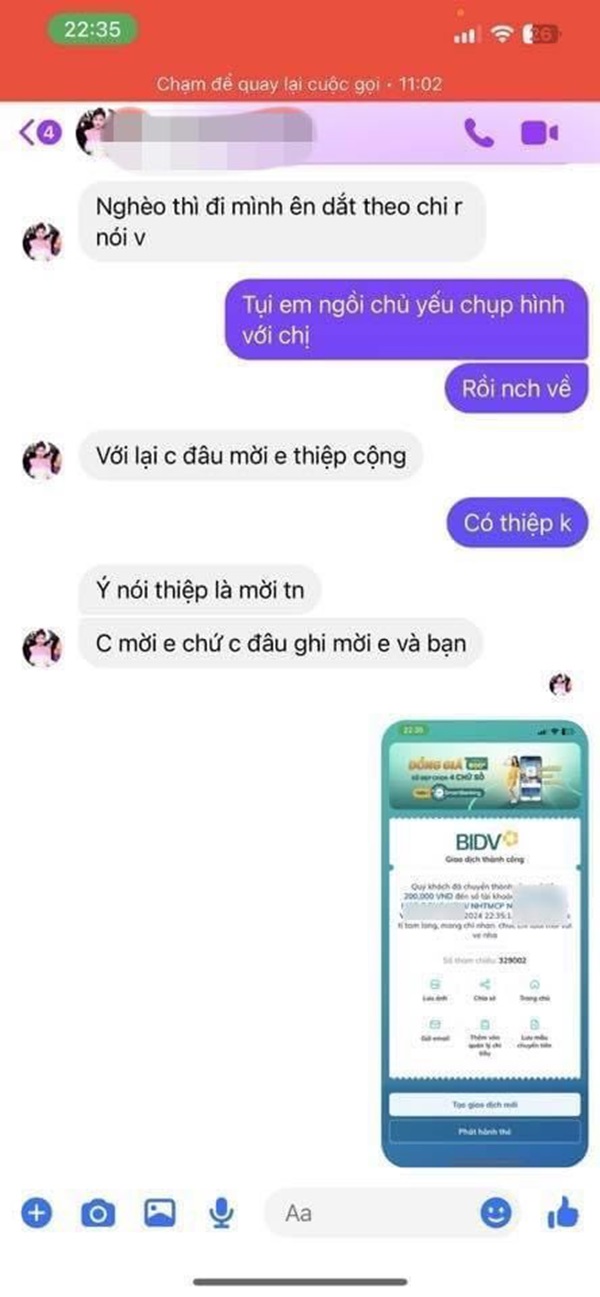600x1297 pixels.
Task: Open more actions plus button
Action: 36,1213
